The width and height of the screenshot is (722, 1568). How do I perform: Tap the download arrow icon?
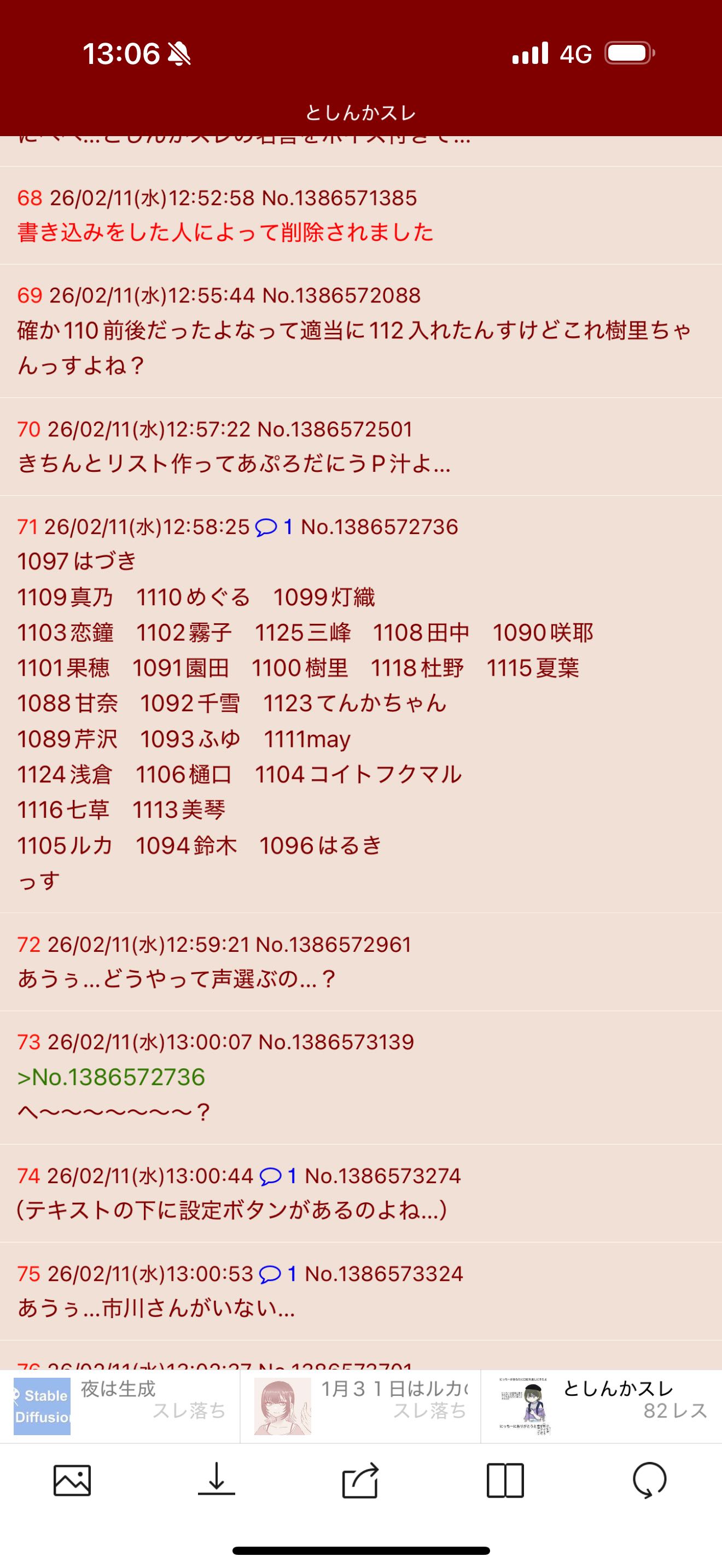[216, 1480]
